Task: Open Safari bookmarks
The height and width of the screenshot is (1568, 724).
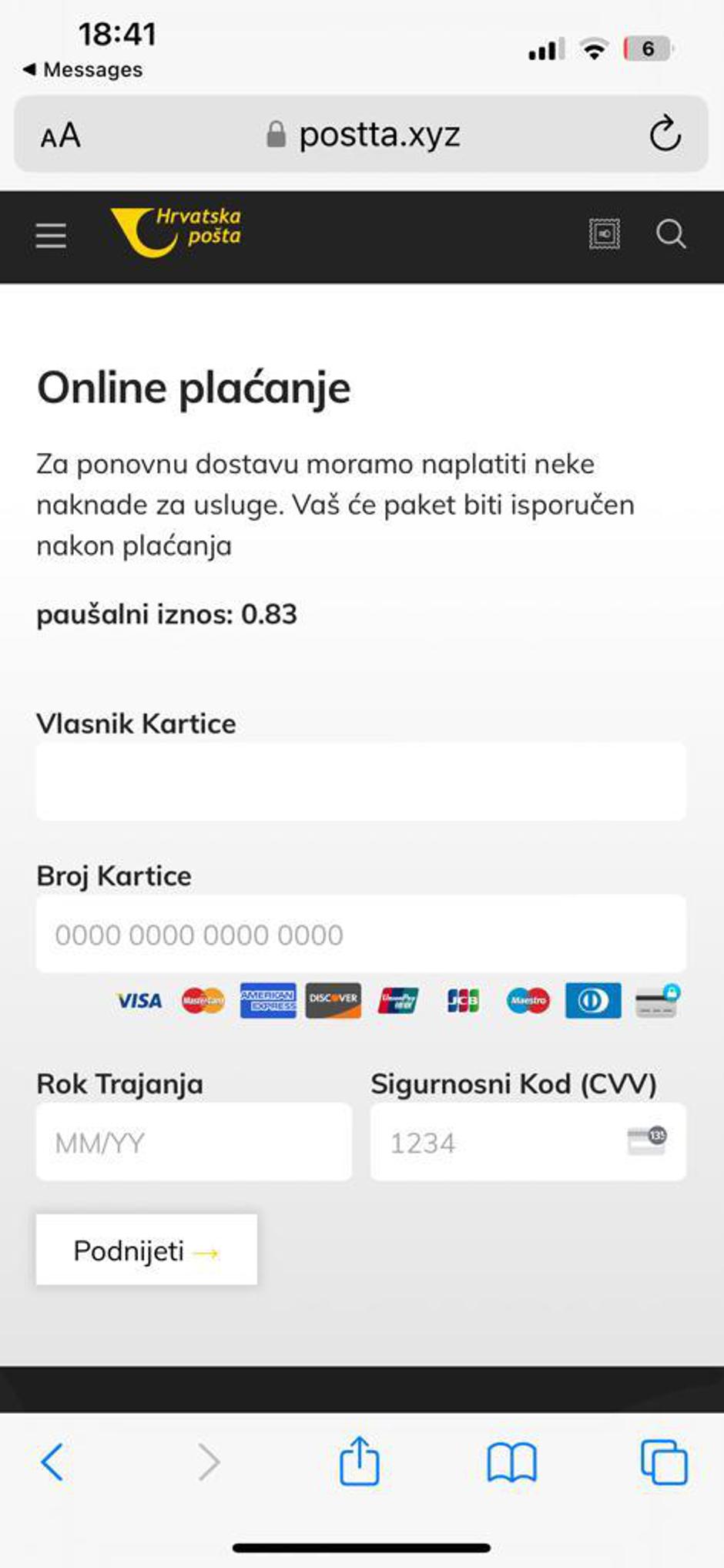Action: click(x=511, y=1462)
